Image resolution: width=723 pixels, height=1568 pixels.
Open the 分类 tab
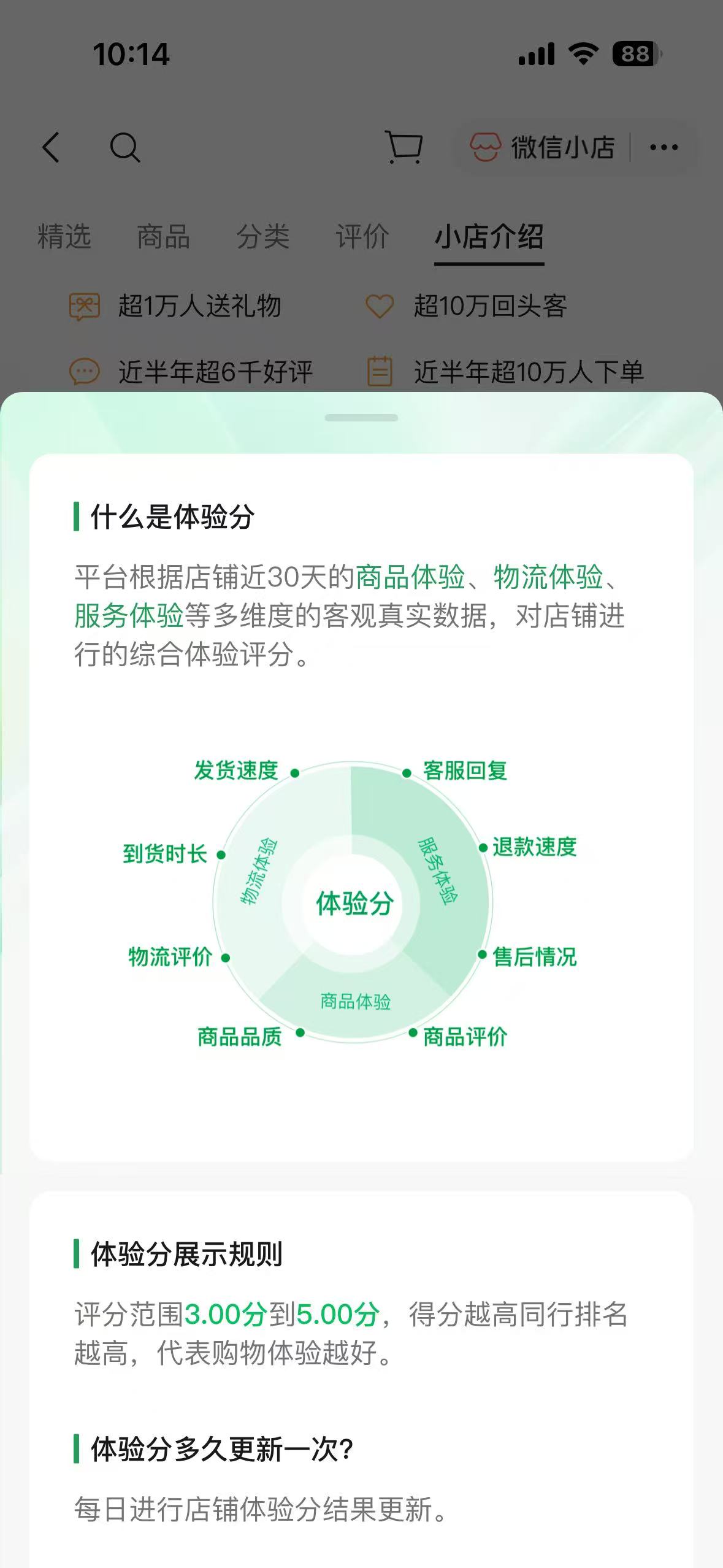(263, 236)
